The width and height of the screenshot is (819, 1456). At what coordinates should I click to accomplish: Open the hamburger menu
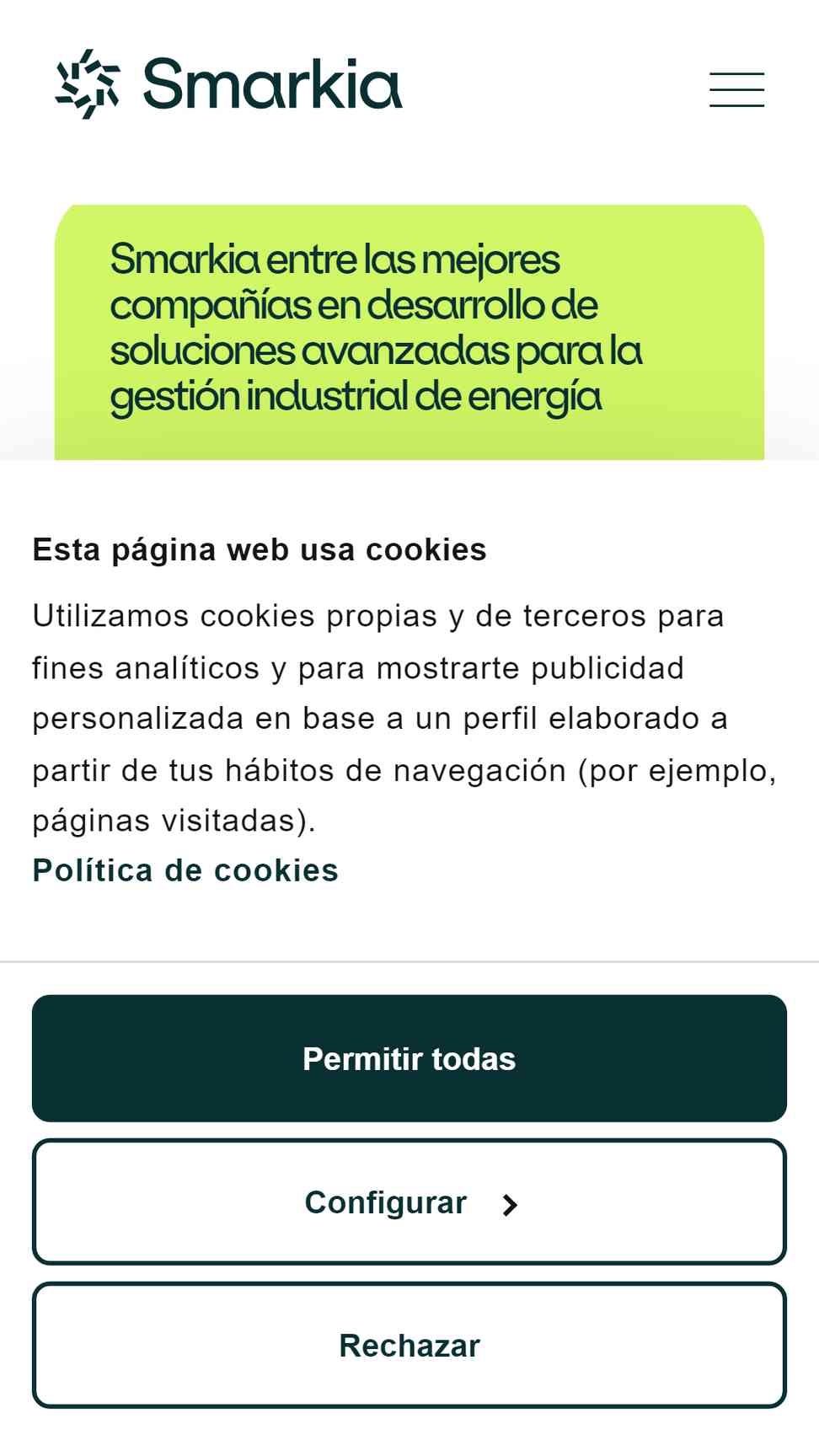pyautogui.click(x=736, y=89)
